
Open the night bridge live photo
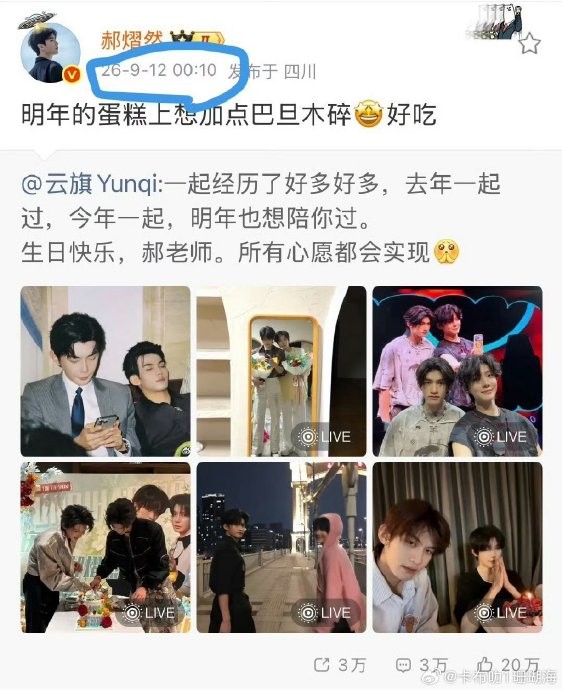click(281, 547)
